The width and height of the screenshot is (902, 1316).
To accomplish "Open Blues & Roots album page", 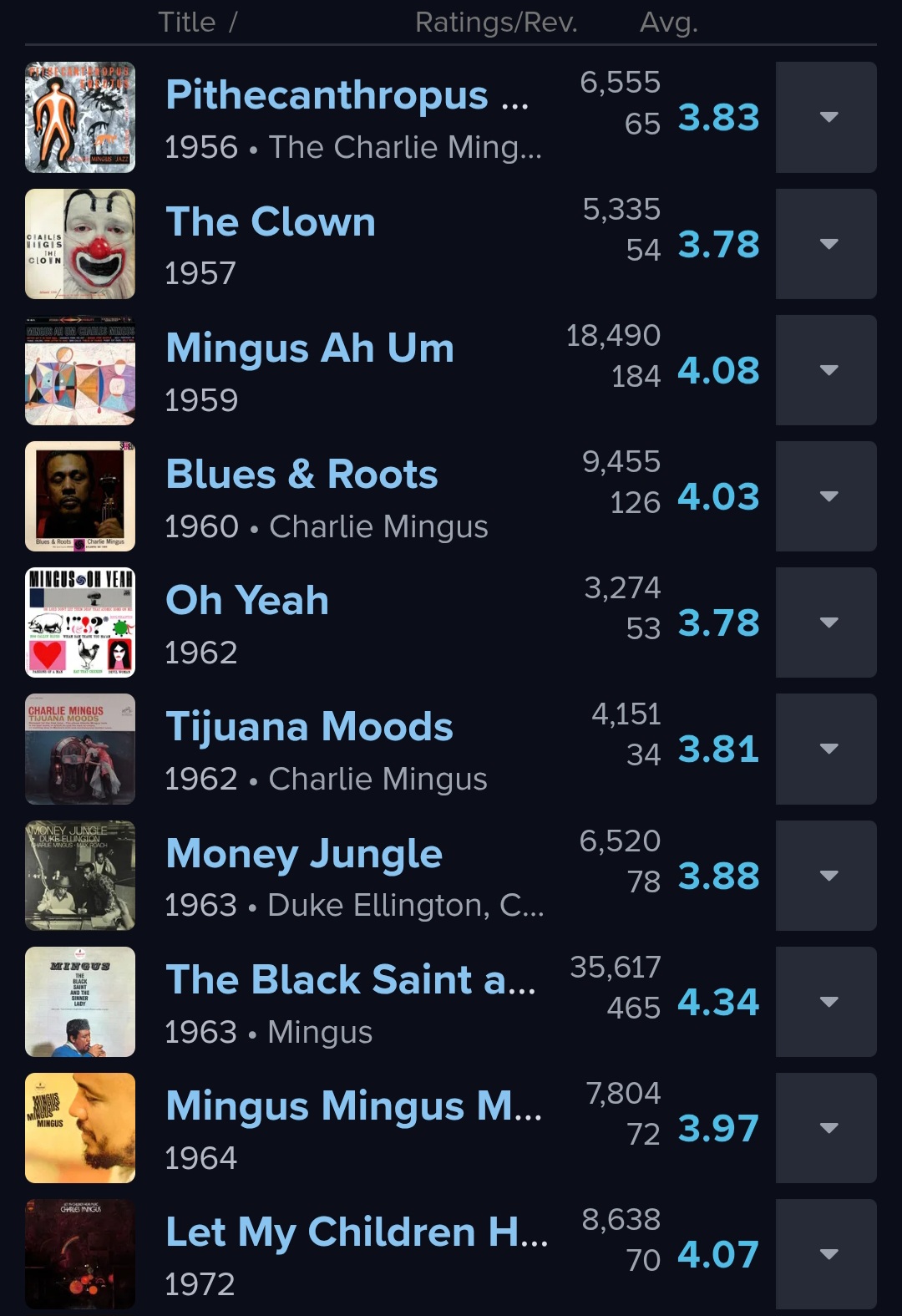I will pos(302,475).
